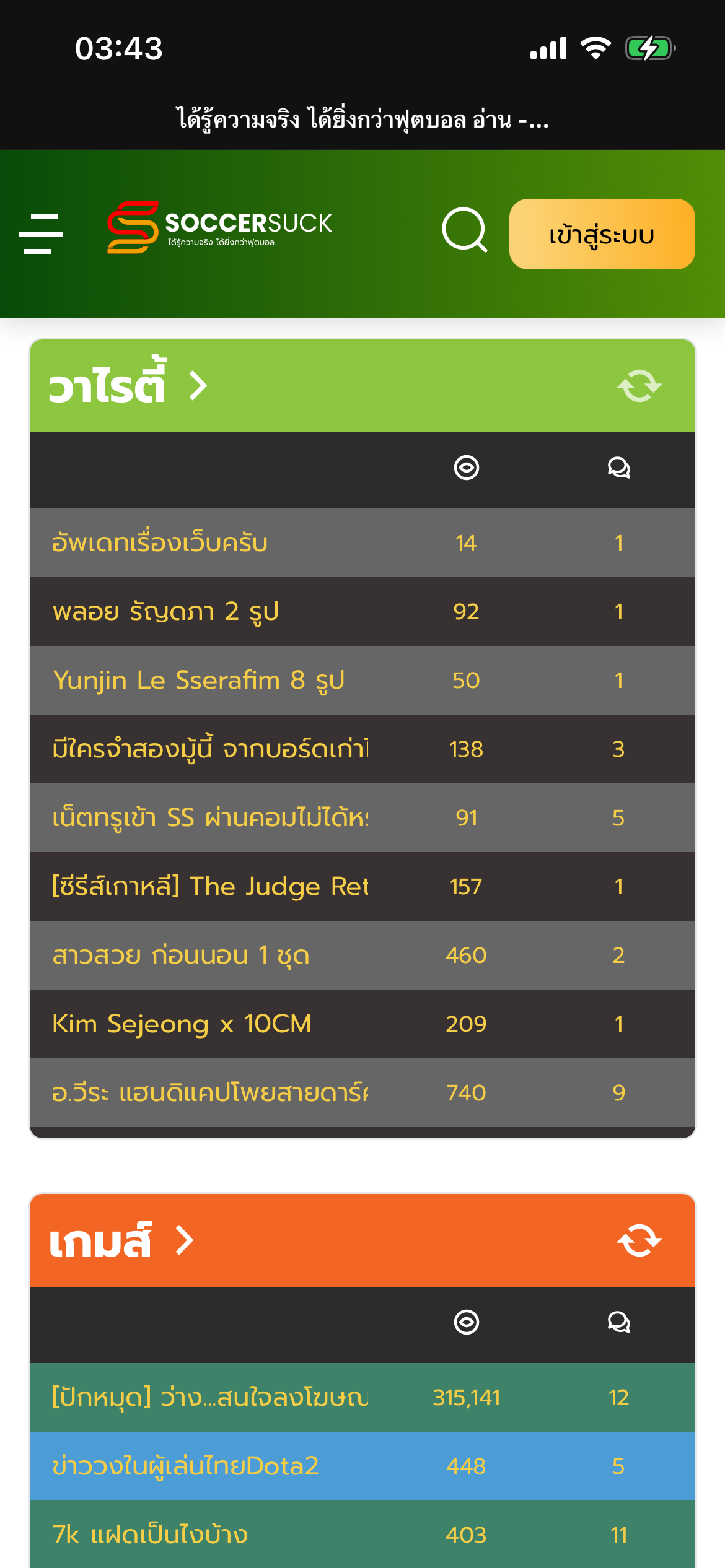Open topic สาวสวย ก่อนนอน 1 ชุด

(180, 956)
